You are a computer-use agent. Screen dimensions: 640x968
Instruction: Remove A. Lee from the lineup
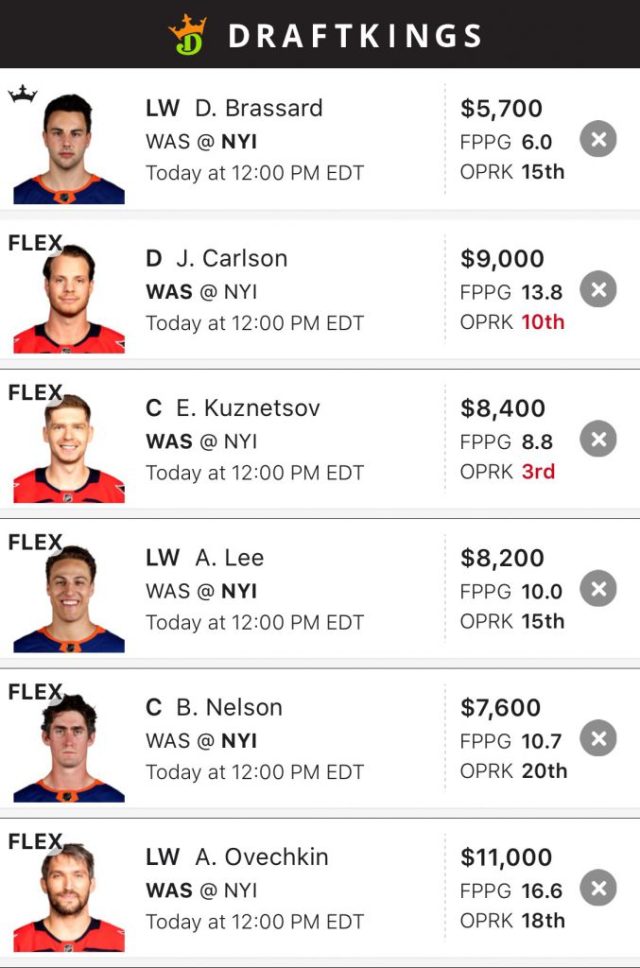click(598, 589)
